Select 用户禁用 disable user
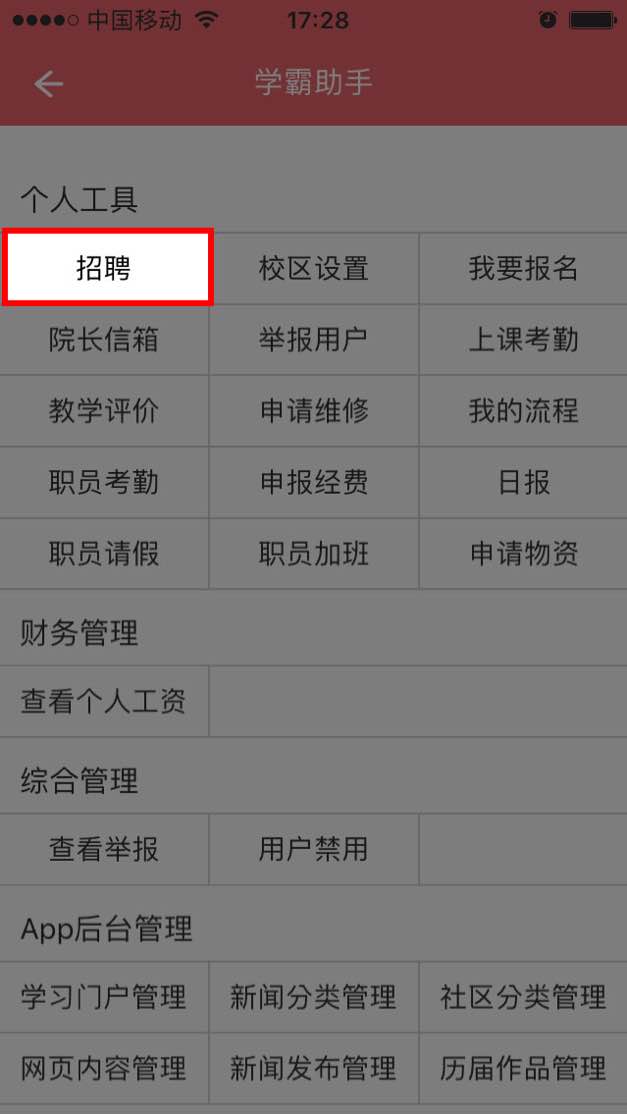 pos(314,850)
